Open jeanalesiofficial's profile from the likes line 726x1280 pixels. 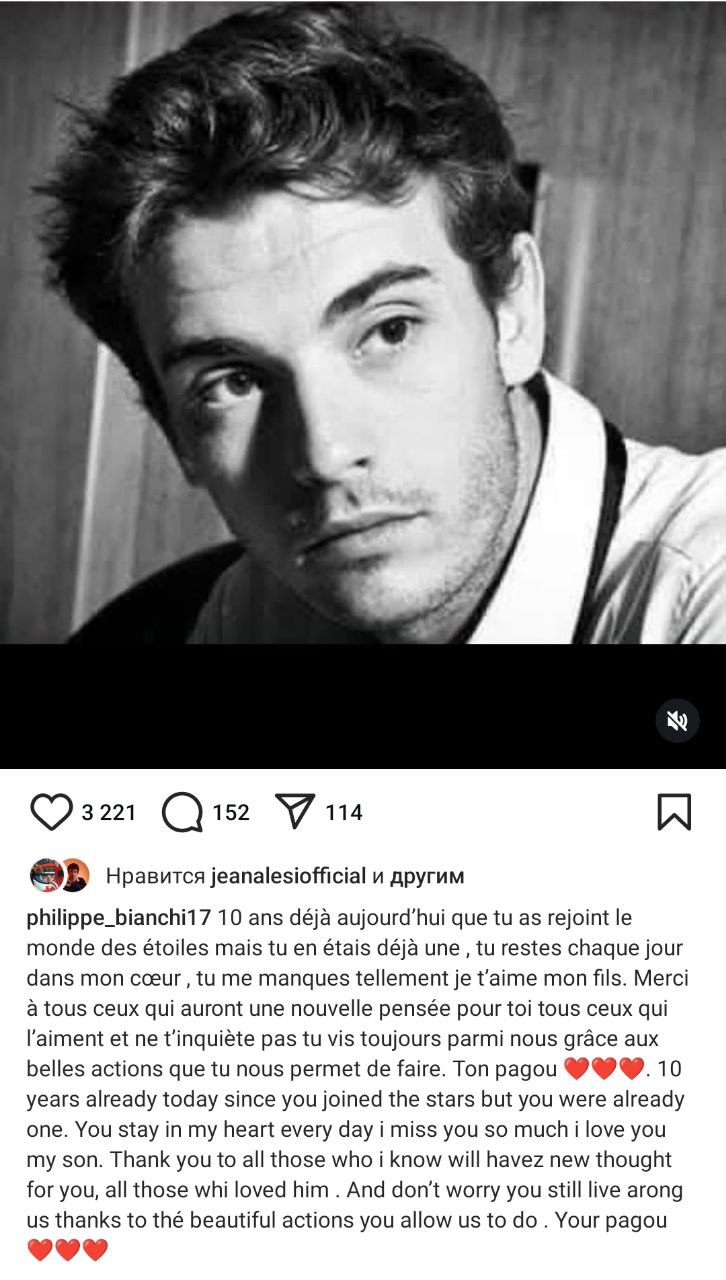[288, 876]
